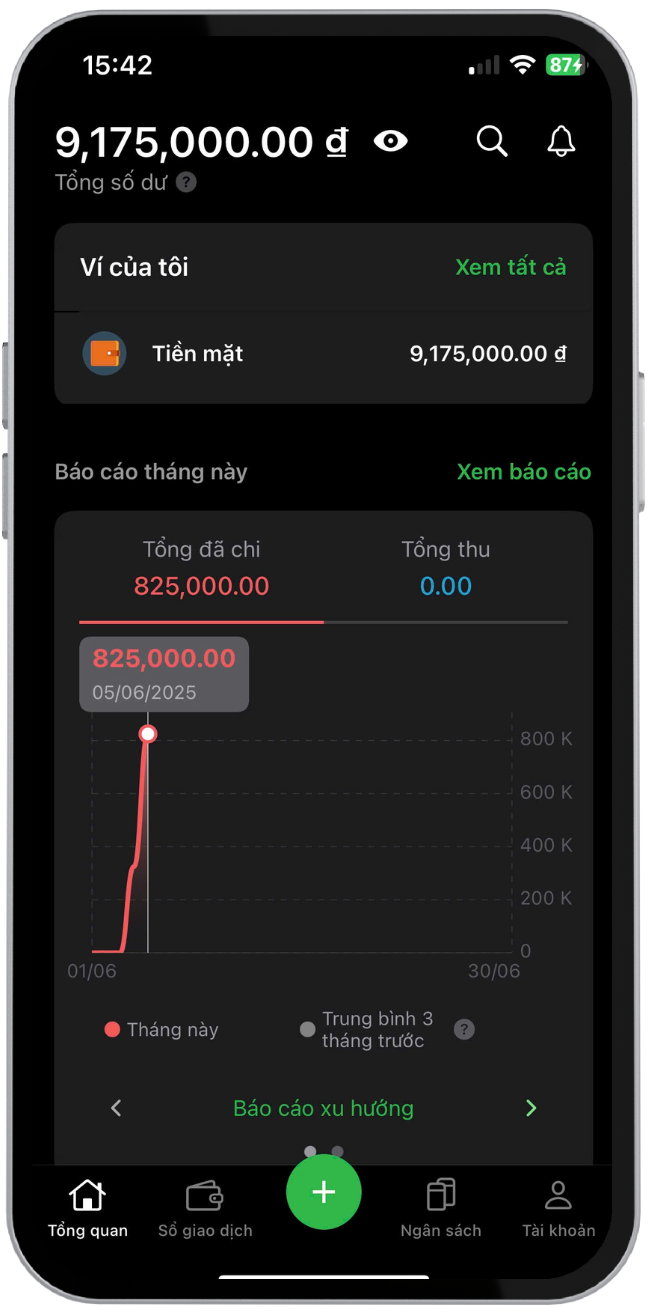Go to next report with right chevron
The width and height of the screenshot is (648, 1314).
coord(531,1108)
